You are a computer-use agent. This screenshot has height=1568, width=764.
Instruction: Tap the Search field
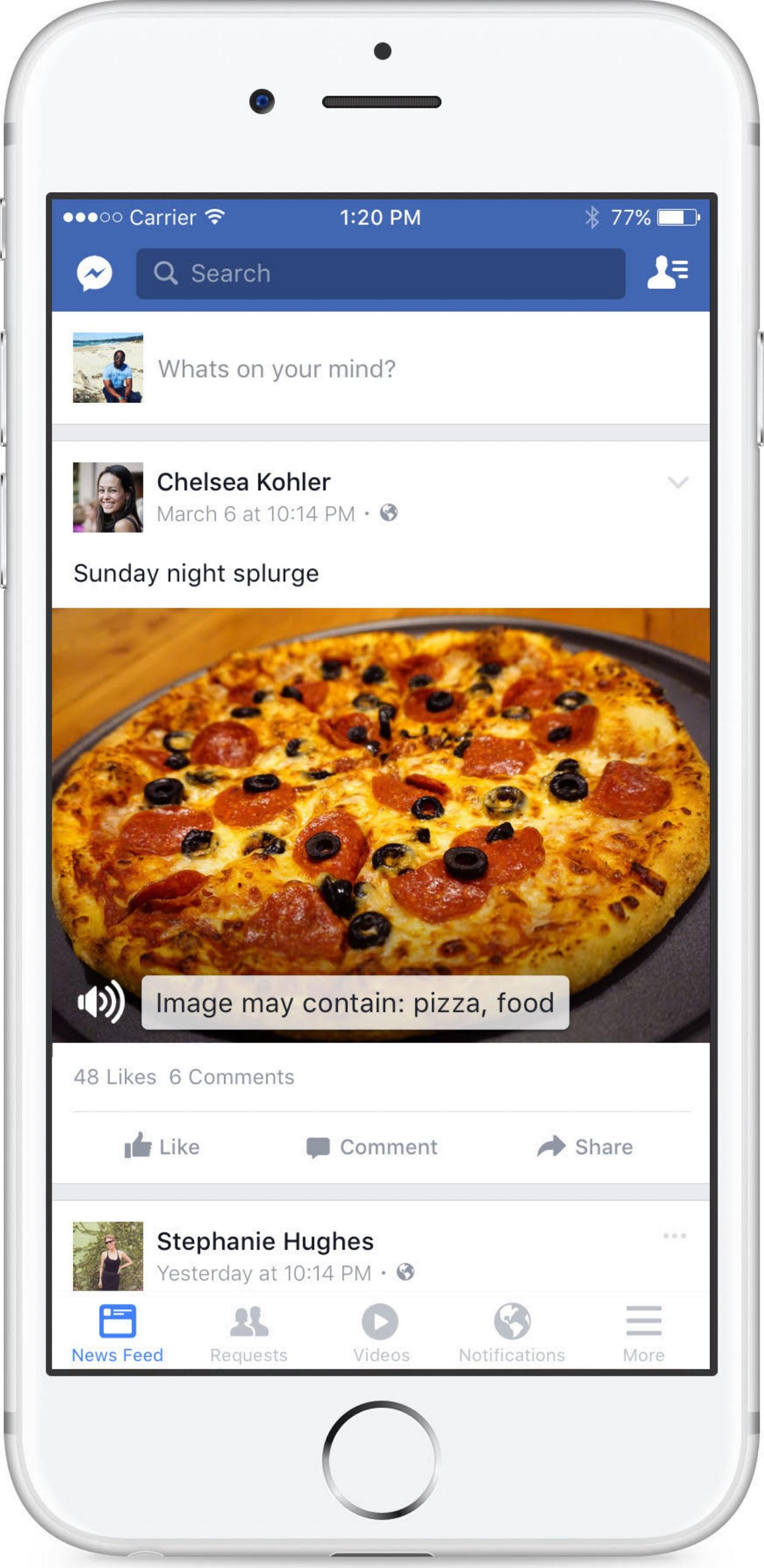coord(380,274)
